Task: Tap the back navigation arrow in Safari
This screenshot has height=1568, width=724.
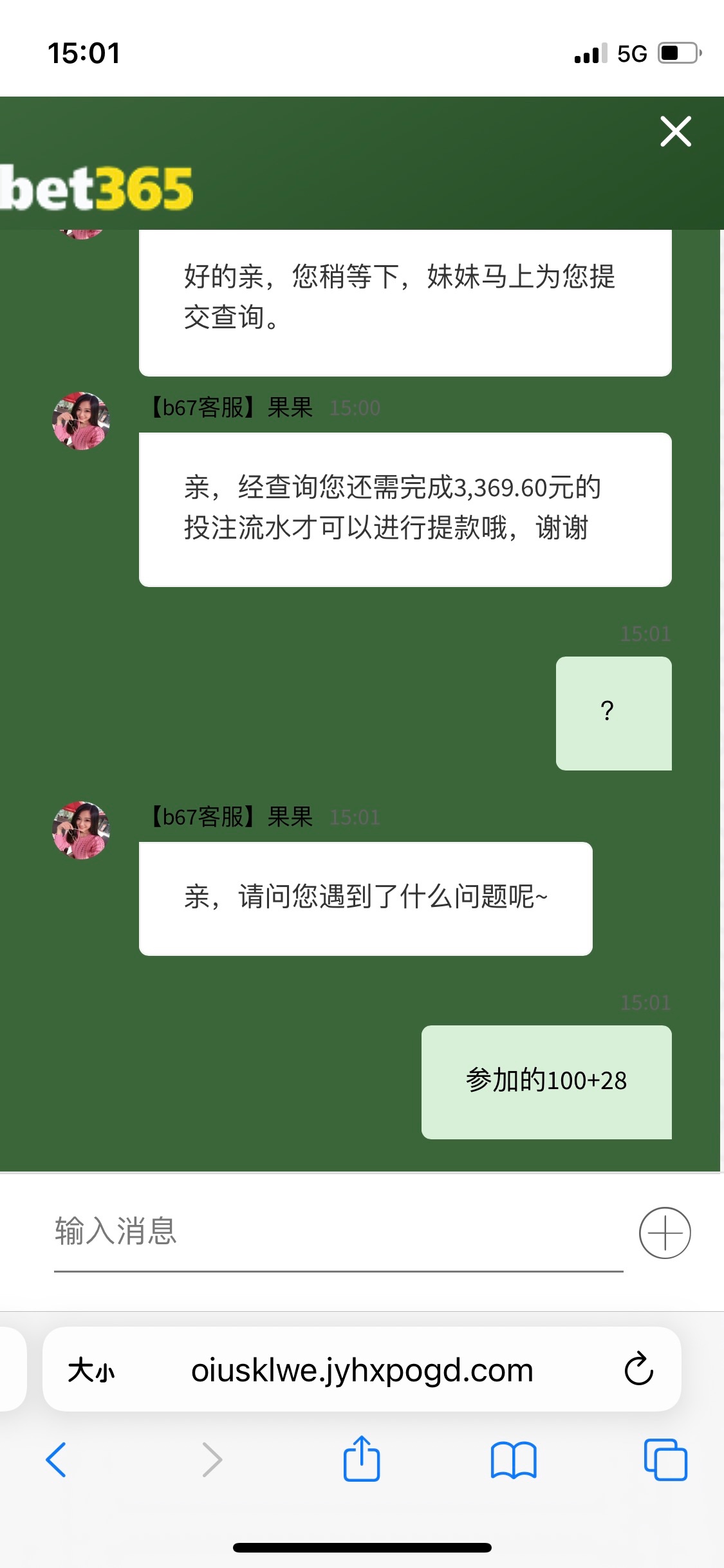Action: click(x=57, y=1460)
